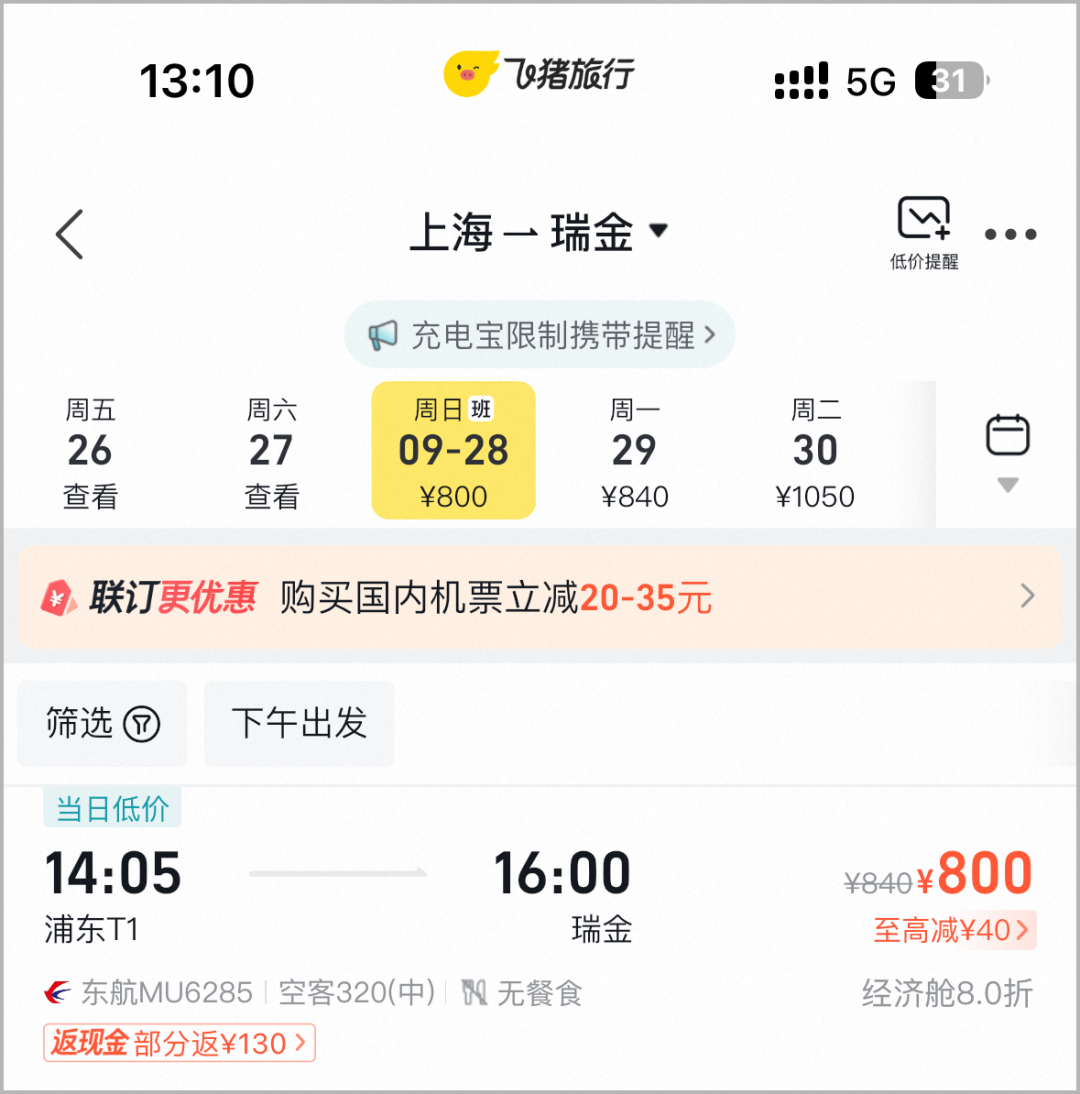This screenshot has width=1080, height=1094.
Task: Open the 联订更优惠 discount banner
Action: [540, 598]
